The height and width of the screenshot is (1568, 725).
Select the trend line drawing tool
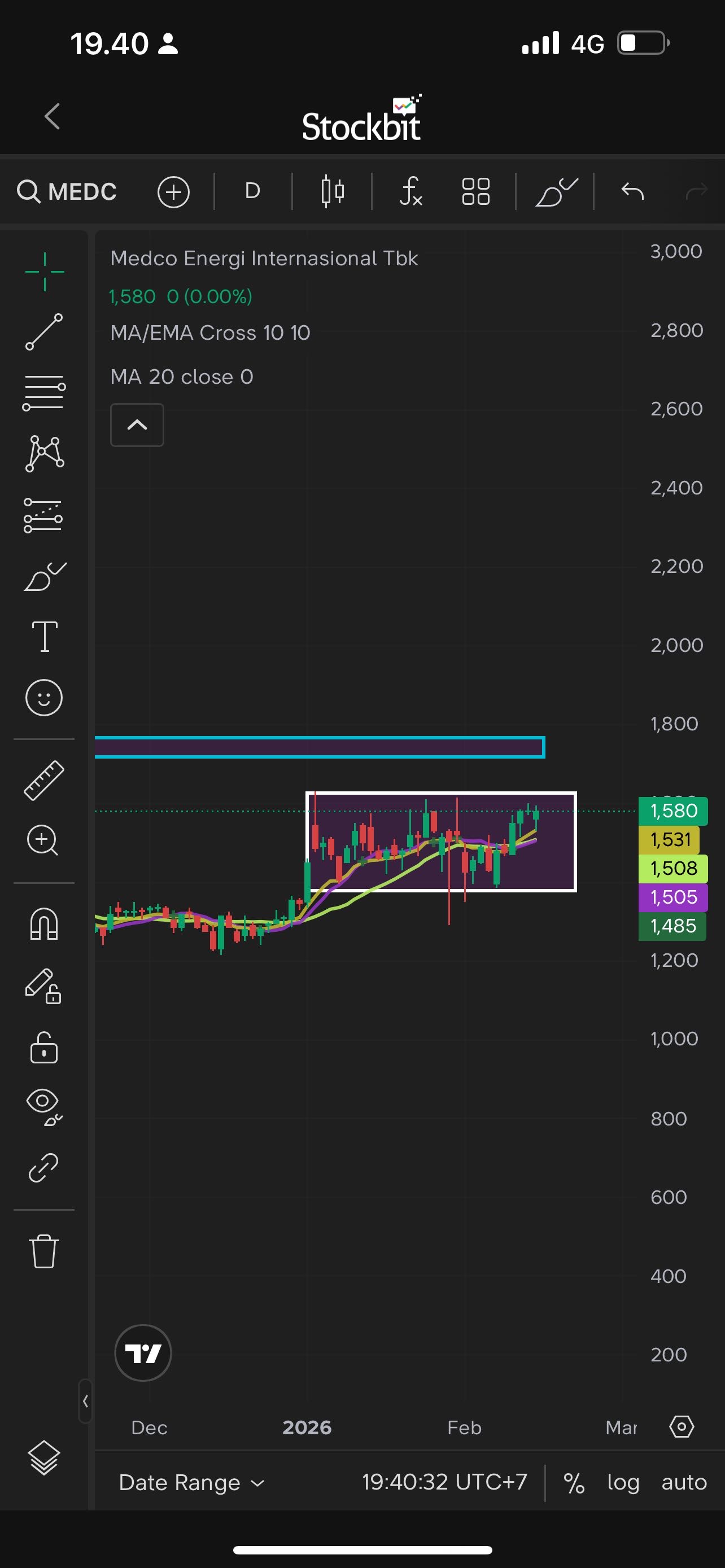[44, 332]
